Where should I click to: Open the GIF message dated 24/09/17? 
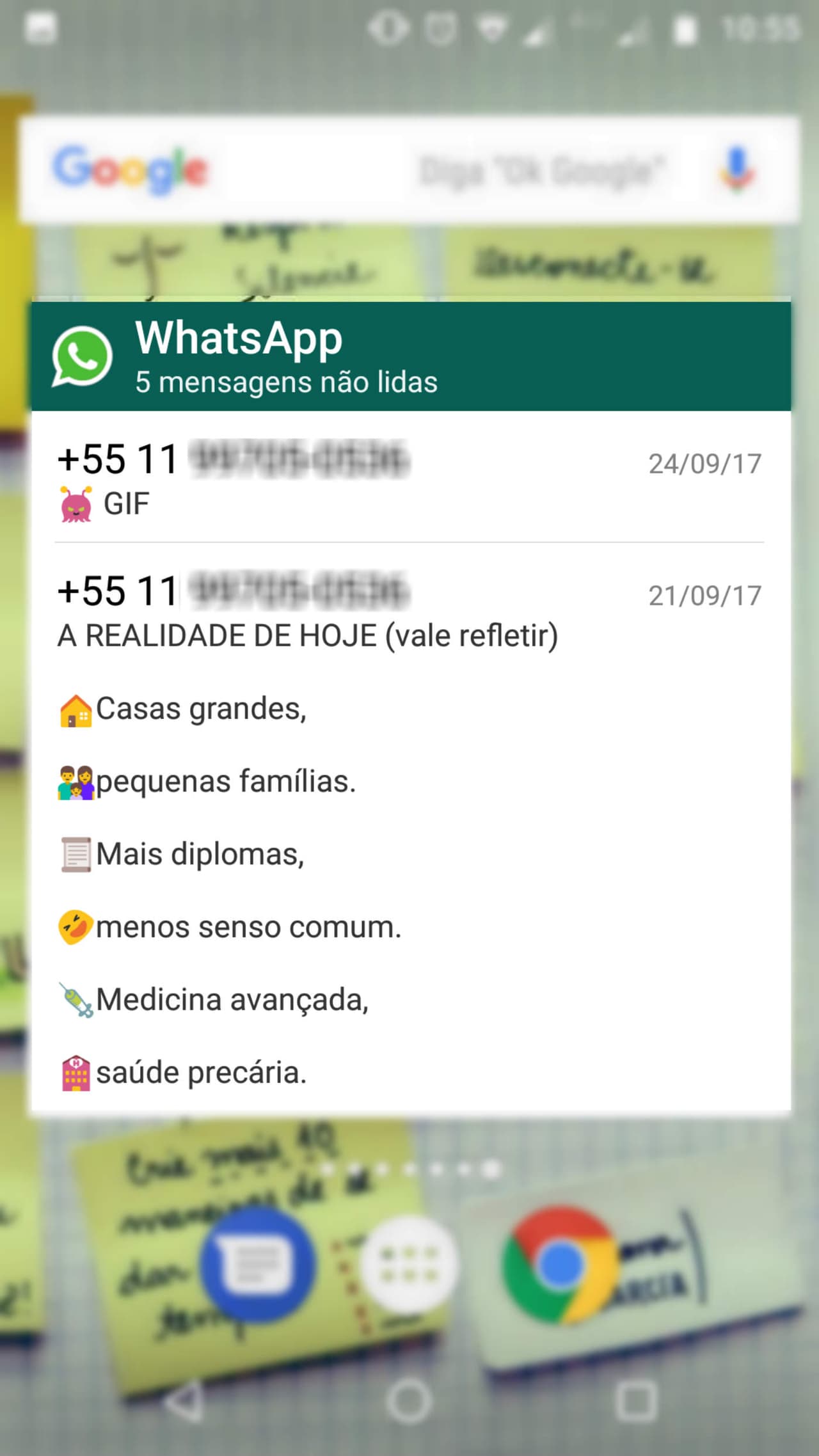409,480
